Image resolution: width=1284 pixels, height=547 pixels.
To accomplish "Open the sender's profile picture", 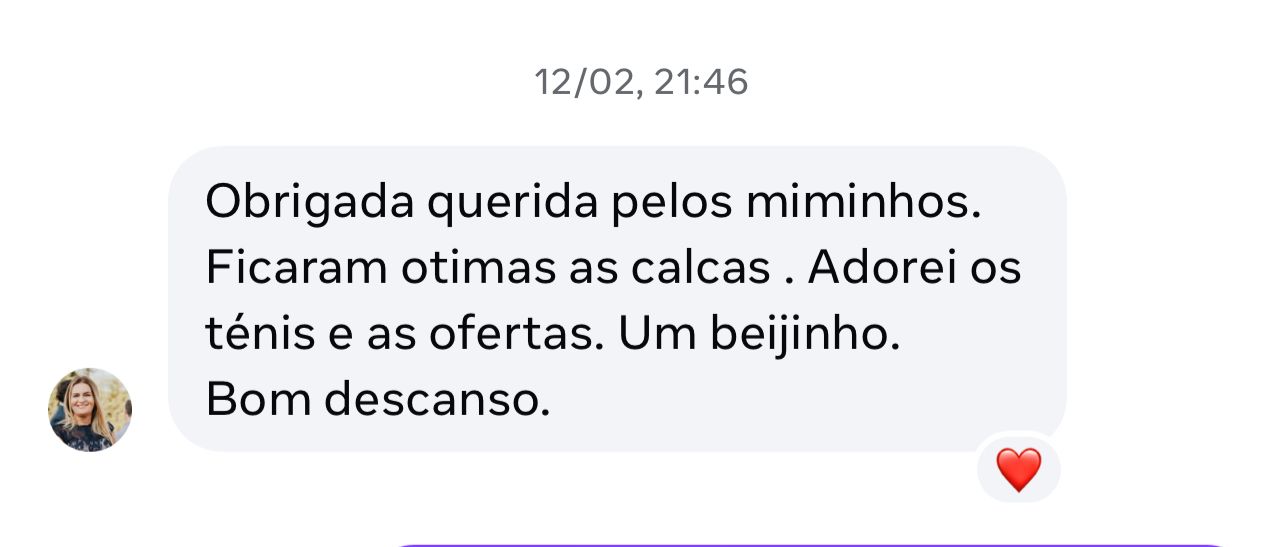I will point(90,410).
